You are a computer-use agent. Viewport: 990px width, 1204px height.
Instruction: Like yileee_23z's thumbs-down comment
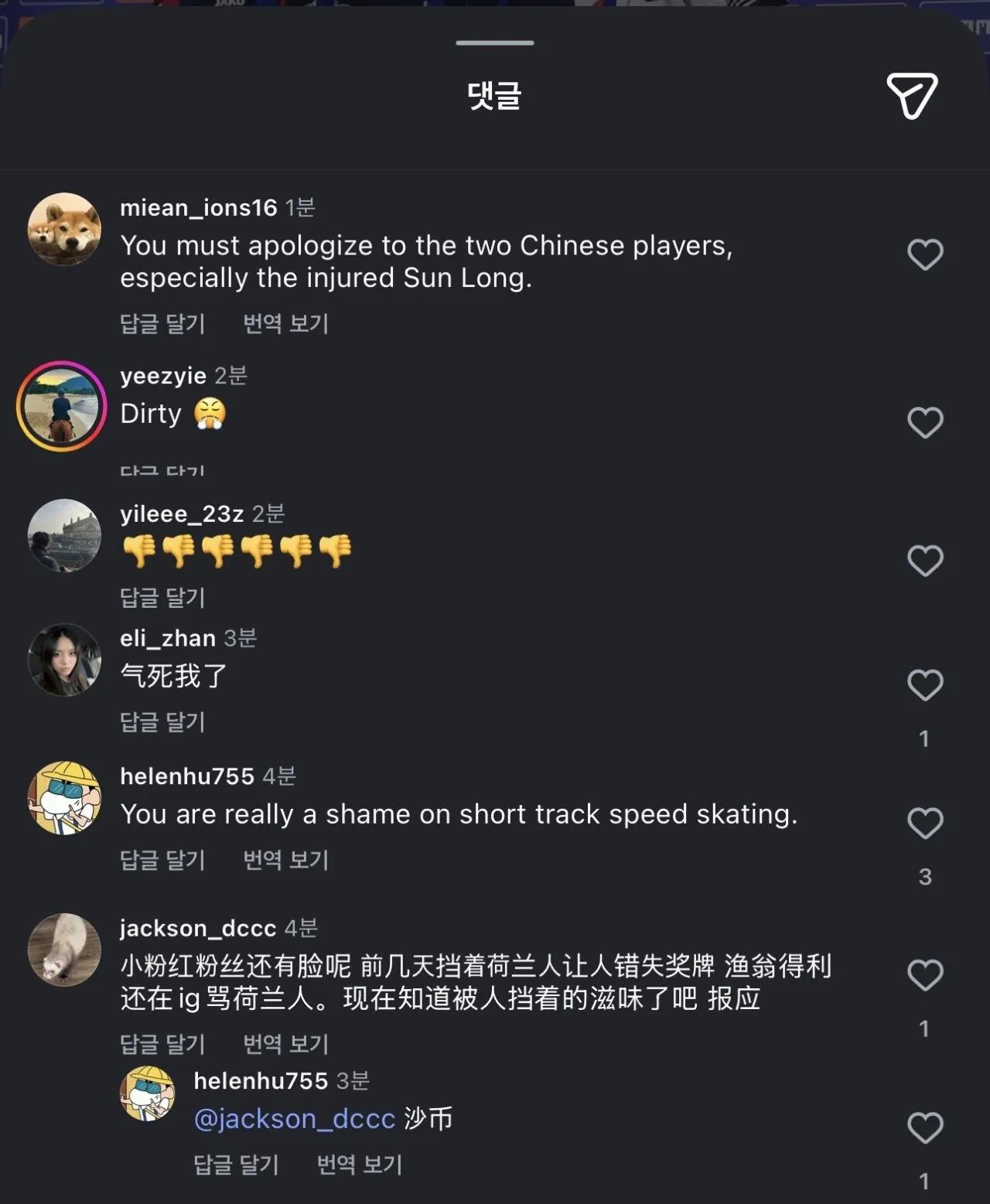click(925, 561)
